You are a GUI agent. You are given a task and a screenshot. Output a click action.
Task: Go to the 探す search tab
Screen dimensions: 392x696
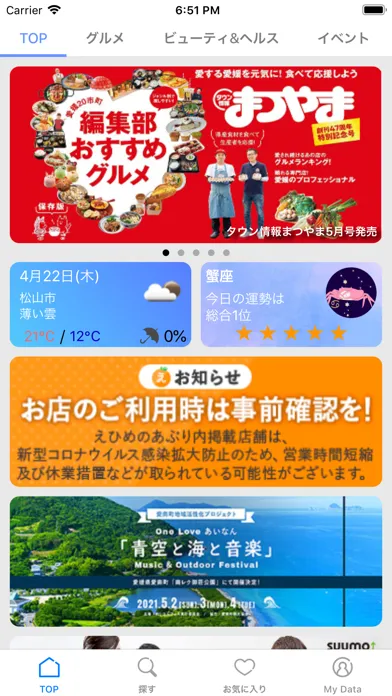pos(147,675)
